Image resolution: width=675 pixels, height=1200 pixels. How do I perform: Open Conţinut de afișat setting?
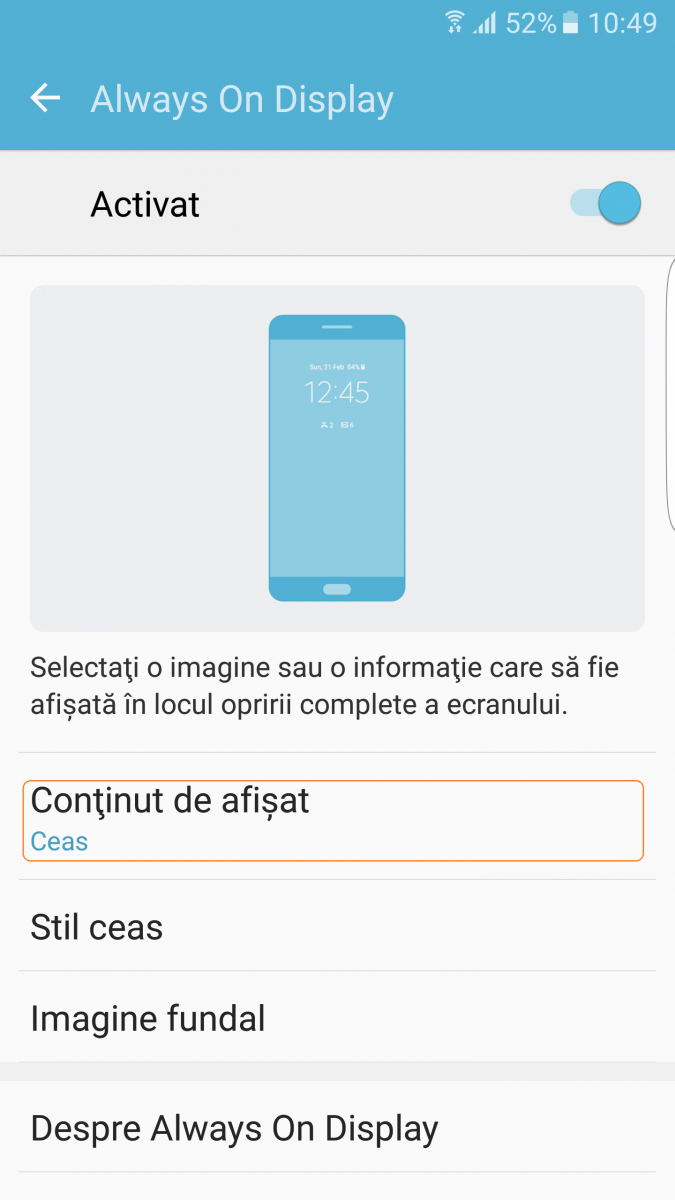[333, 820]
